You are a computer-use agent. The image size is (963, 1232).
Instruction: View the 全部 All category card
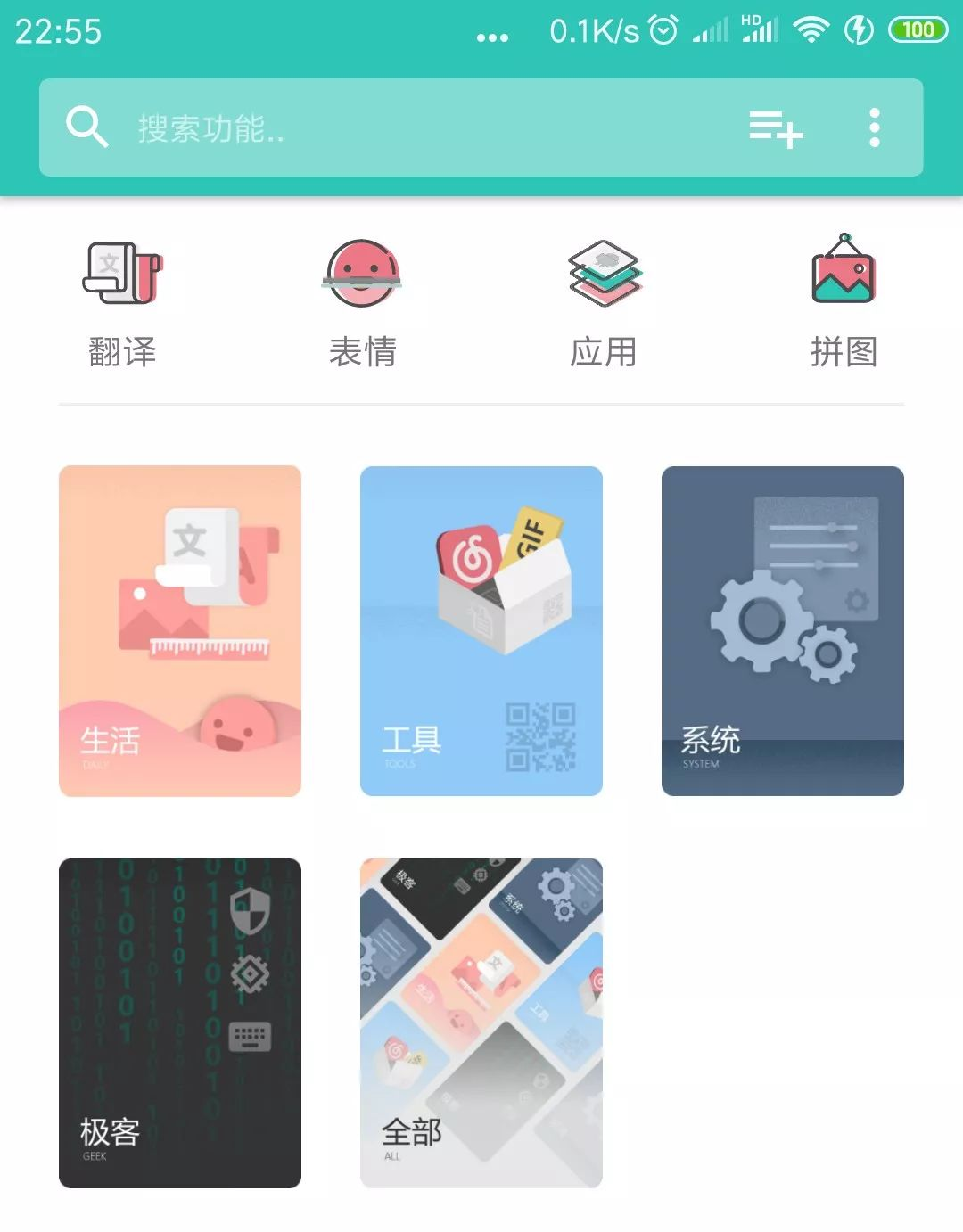(x=481, y=1023)
